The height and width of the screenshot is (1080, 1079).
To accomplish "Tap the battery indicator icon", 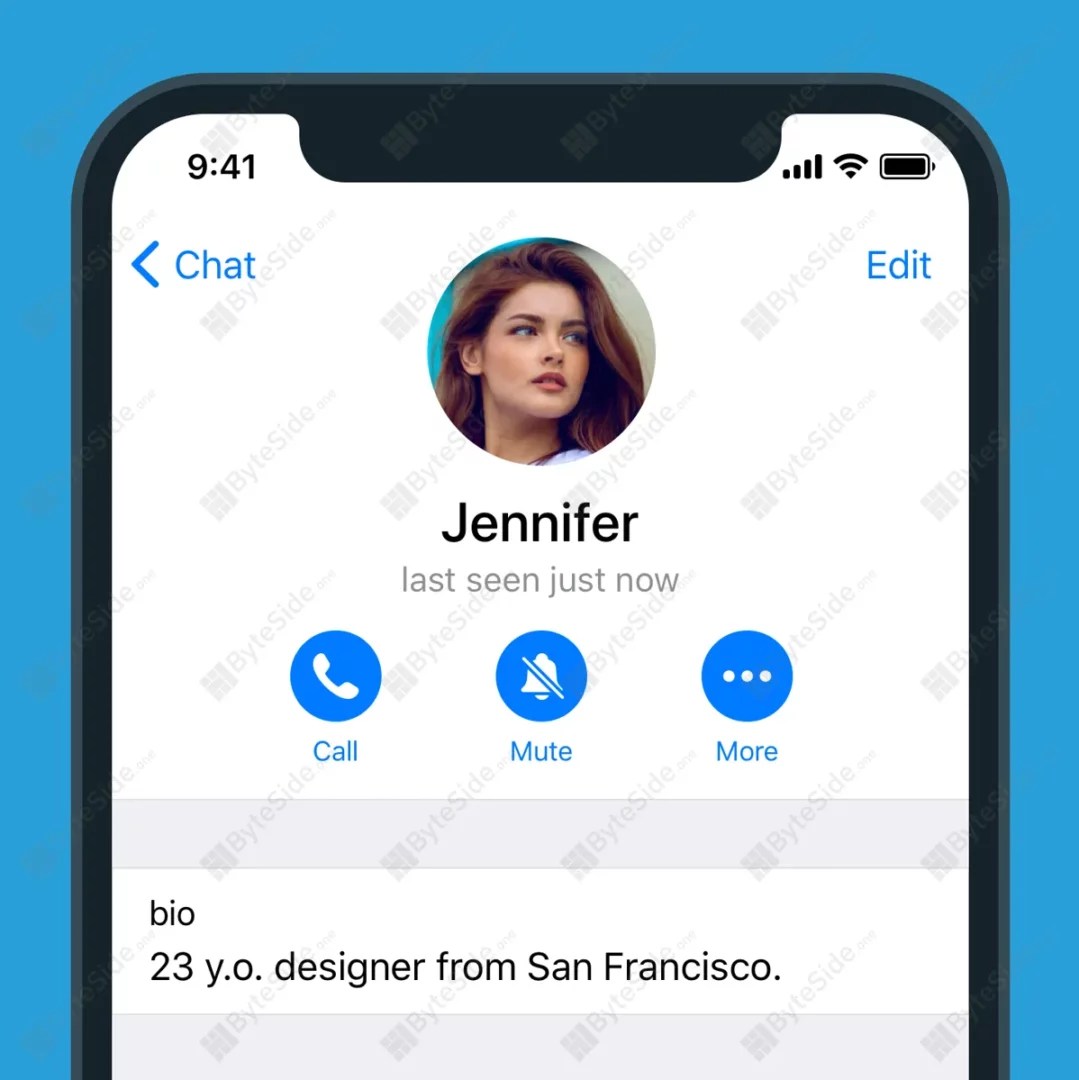I will click(905, 166).
